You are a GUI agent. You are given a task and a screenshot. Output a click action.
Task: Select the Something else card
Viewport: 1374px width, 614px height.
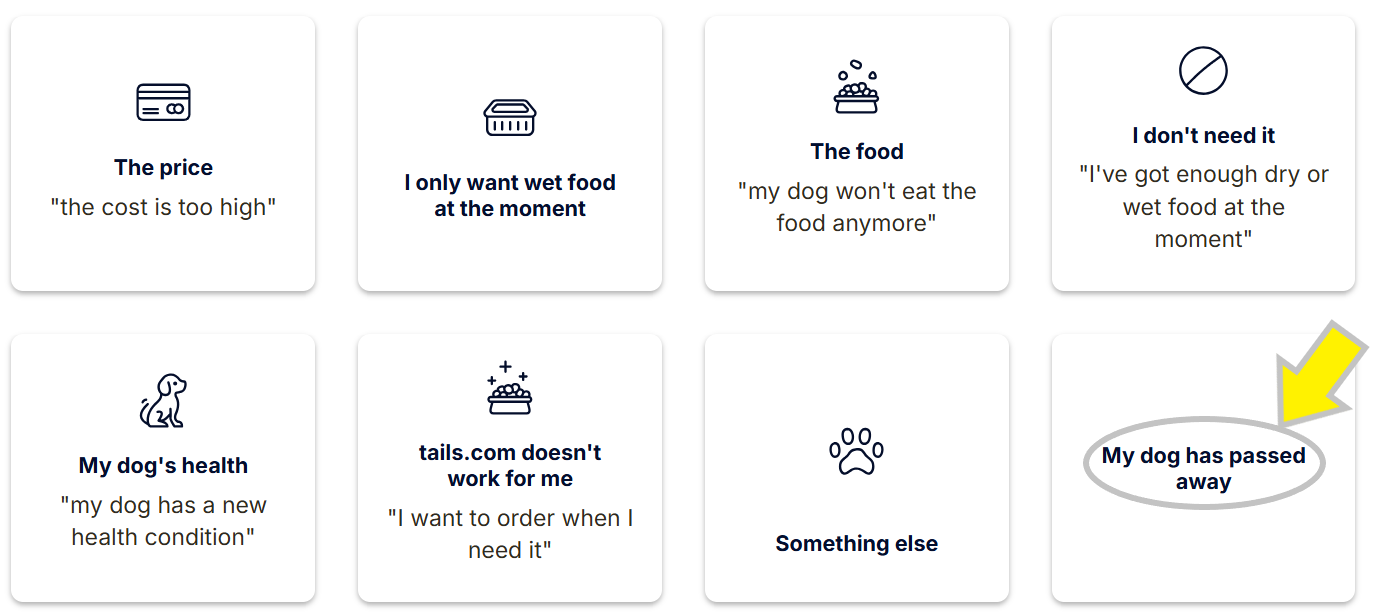click(x=857, y=468)
